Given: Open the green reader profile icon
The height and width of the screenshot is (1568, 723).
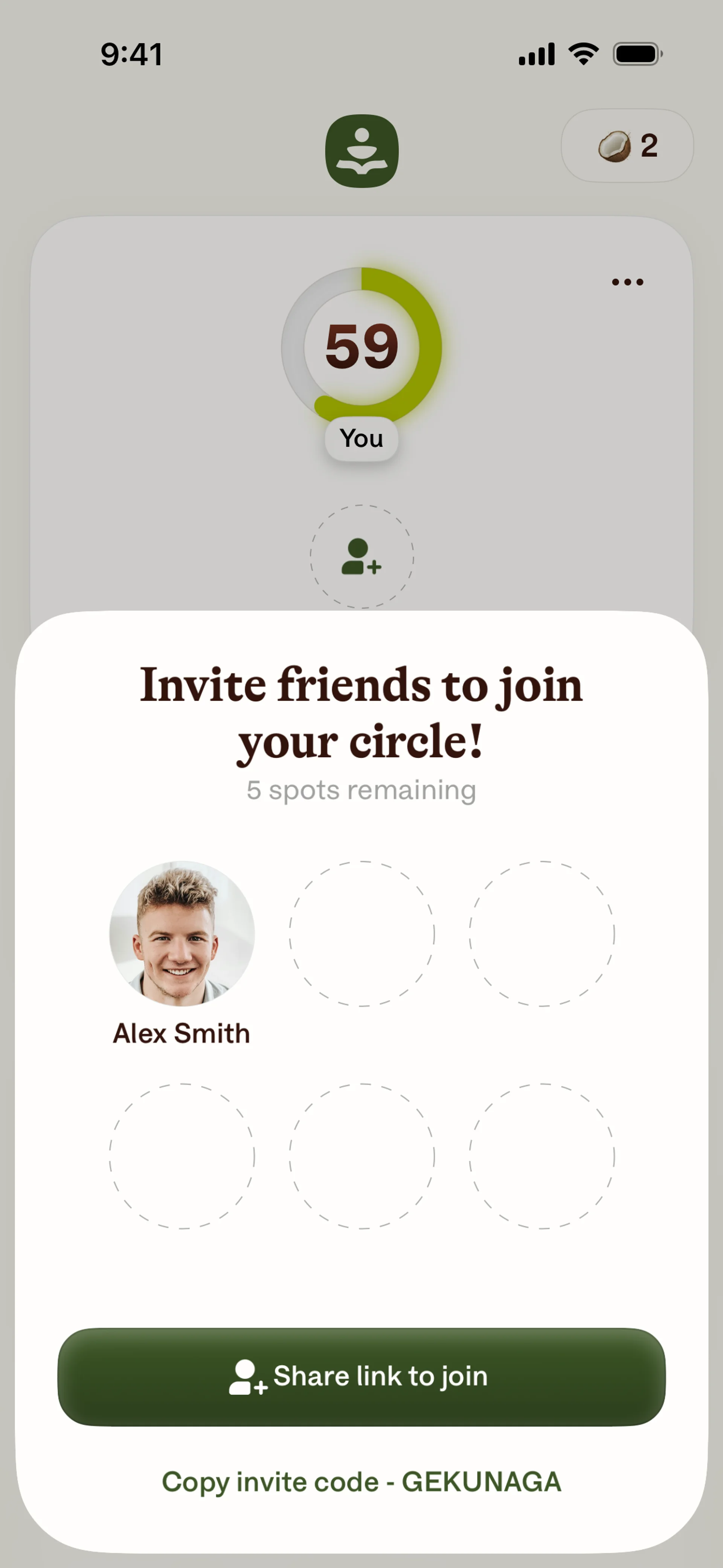Looking at the screenshot, I should coord(361,151).
